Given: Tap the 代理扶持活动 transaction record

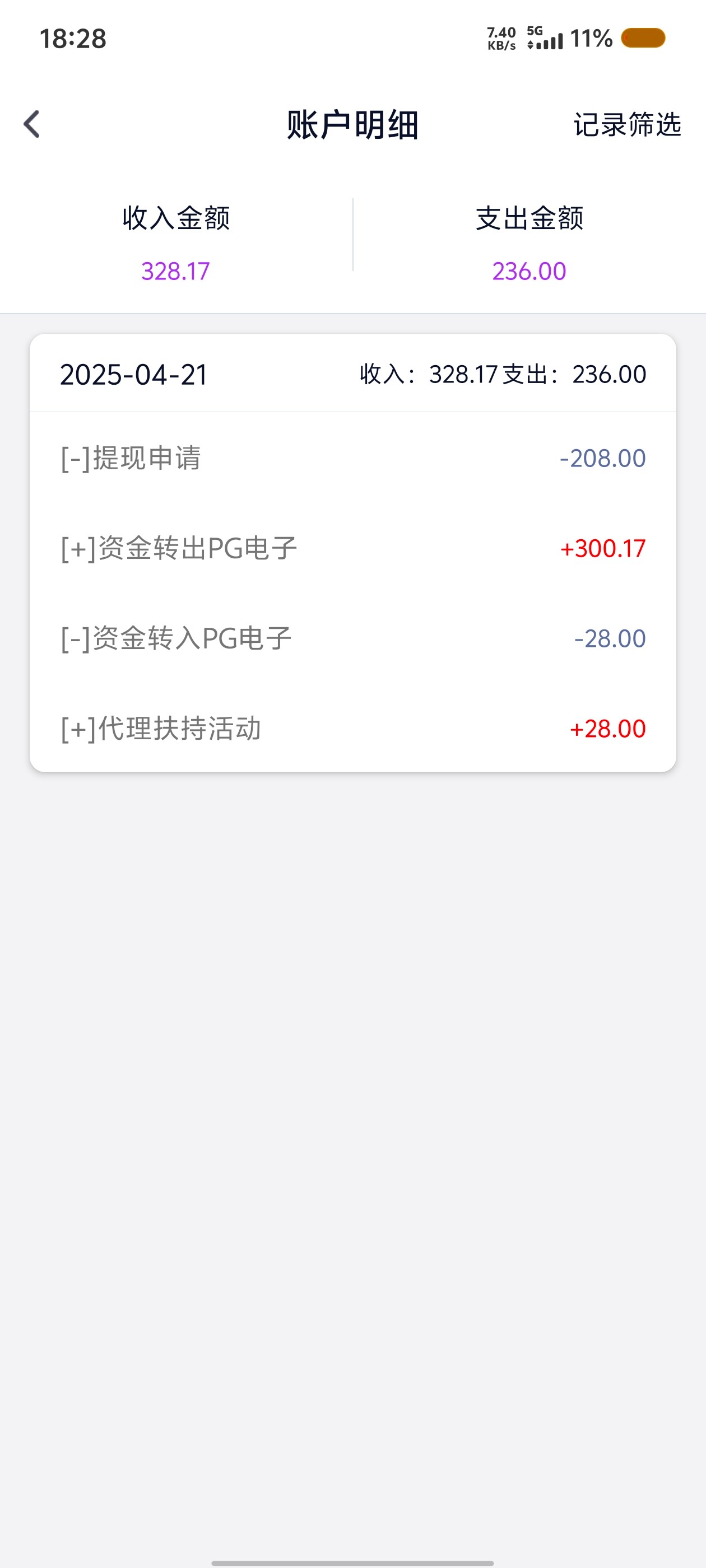Looking at the screenshot, I should click(x=352, y=728).
